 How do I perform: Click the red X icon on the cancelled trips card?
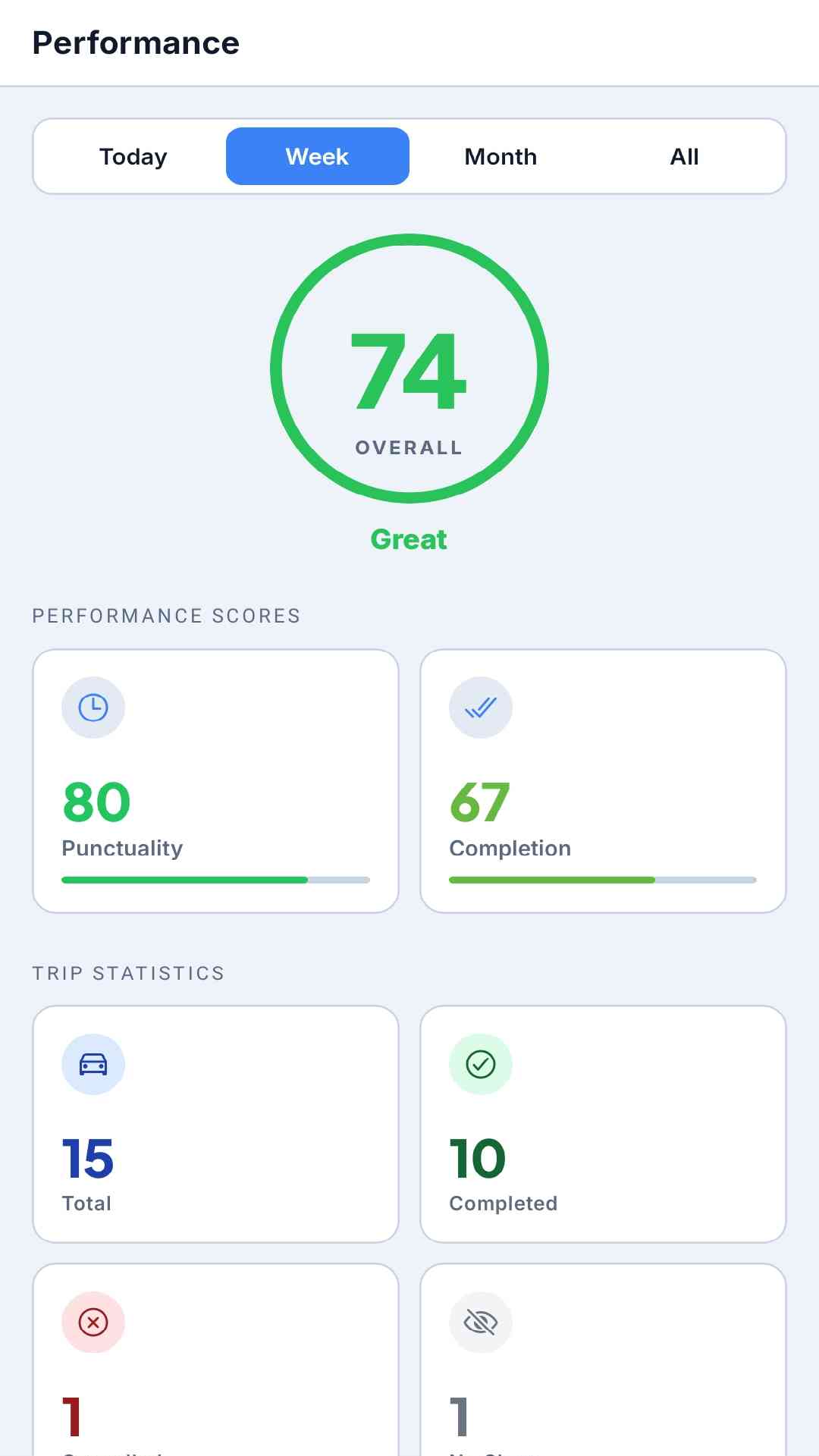point(93,1323)
